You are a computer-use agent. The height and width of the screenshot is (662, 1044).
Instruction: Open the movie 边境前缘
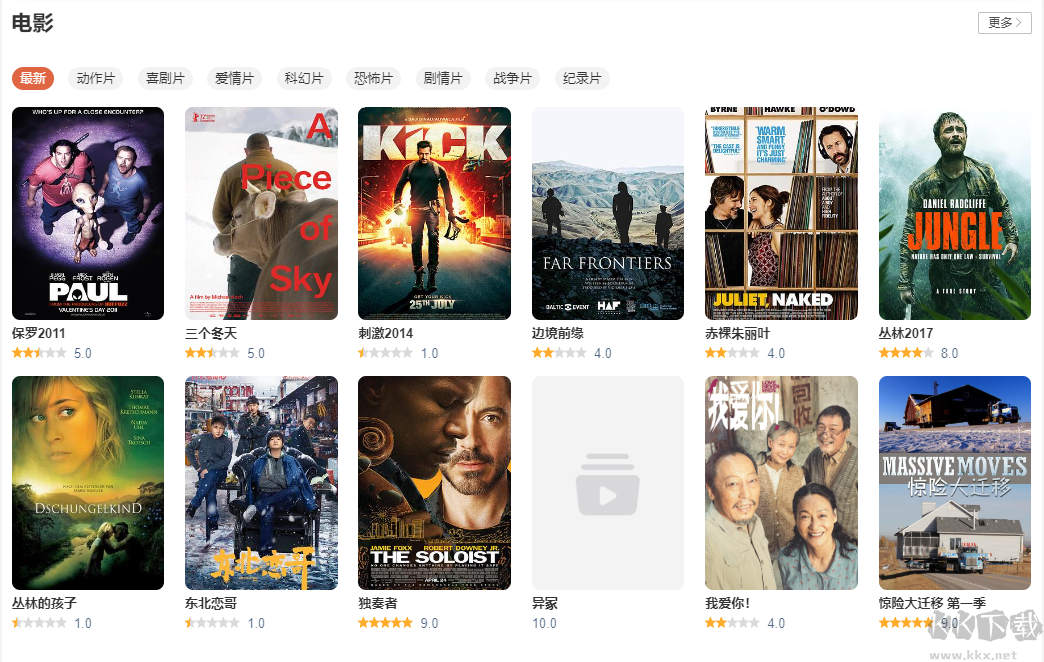point(608,213)
